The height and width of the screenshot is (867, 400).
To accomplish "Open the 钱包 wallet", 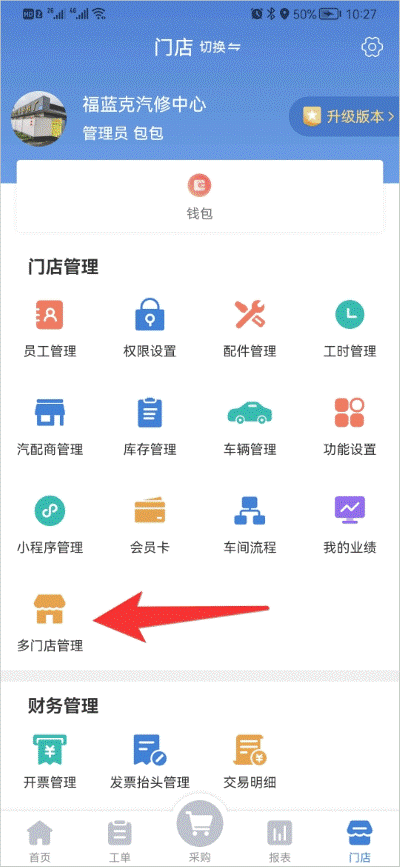I will [200, 197].
